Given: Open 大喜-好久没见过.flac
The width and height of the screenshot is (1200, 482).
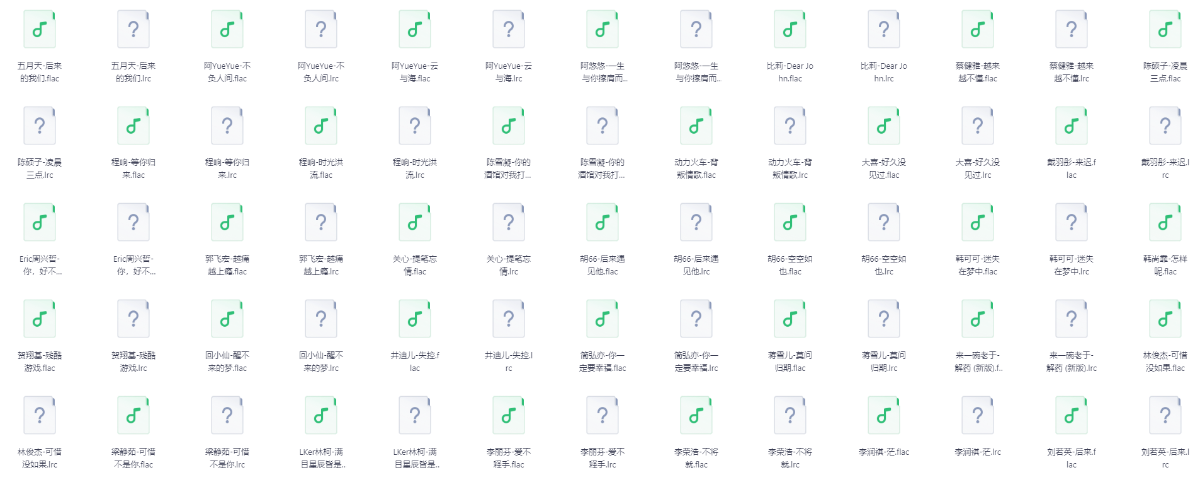Looking at the screenshot, I should coord(883,126).
